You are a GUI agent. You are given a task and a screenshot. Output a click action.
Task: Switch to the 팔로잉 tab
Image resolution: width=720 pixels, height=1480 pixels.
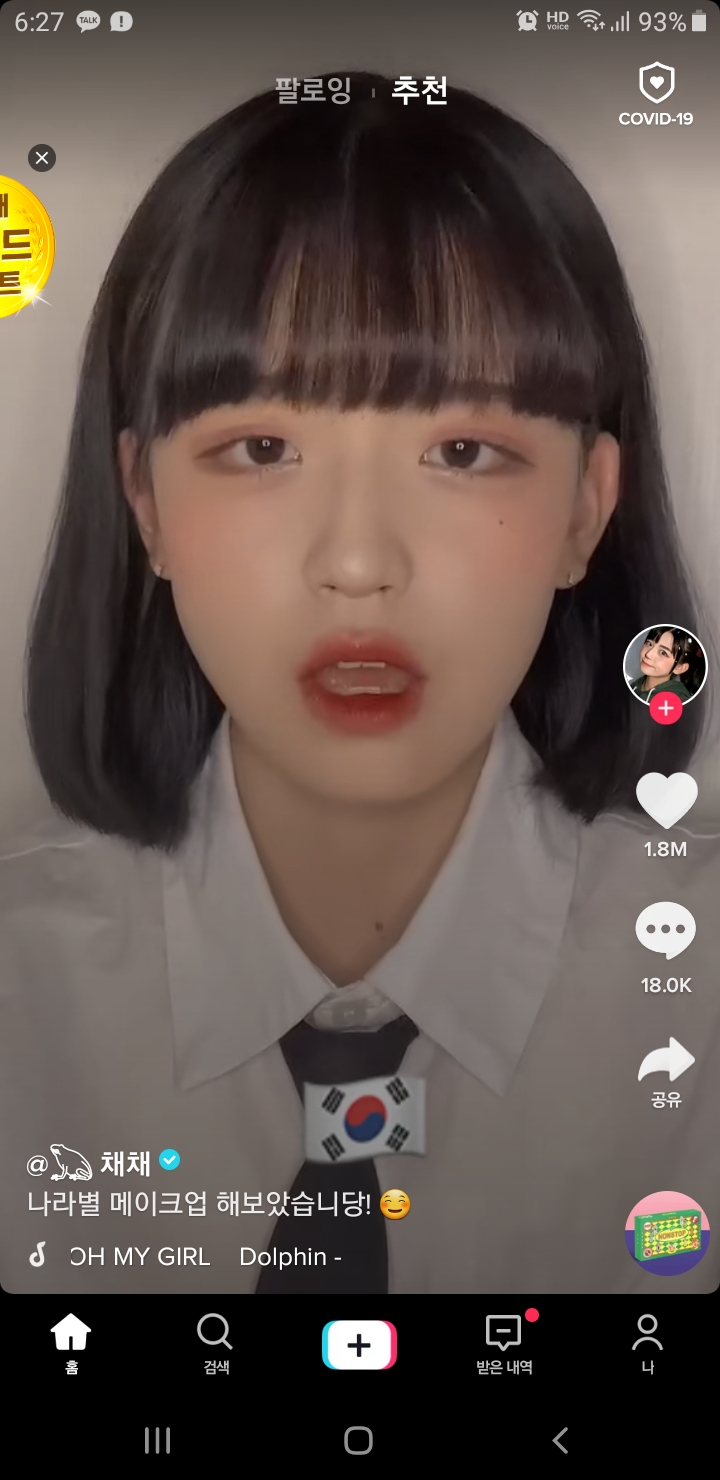[x=313, y=91]
